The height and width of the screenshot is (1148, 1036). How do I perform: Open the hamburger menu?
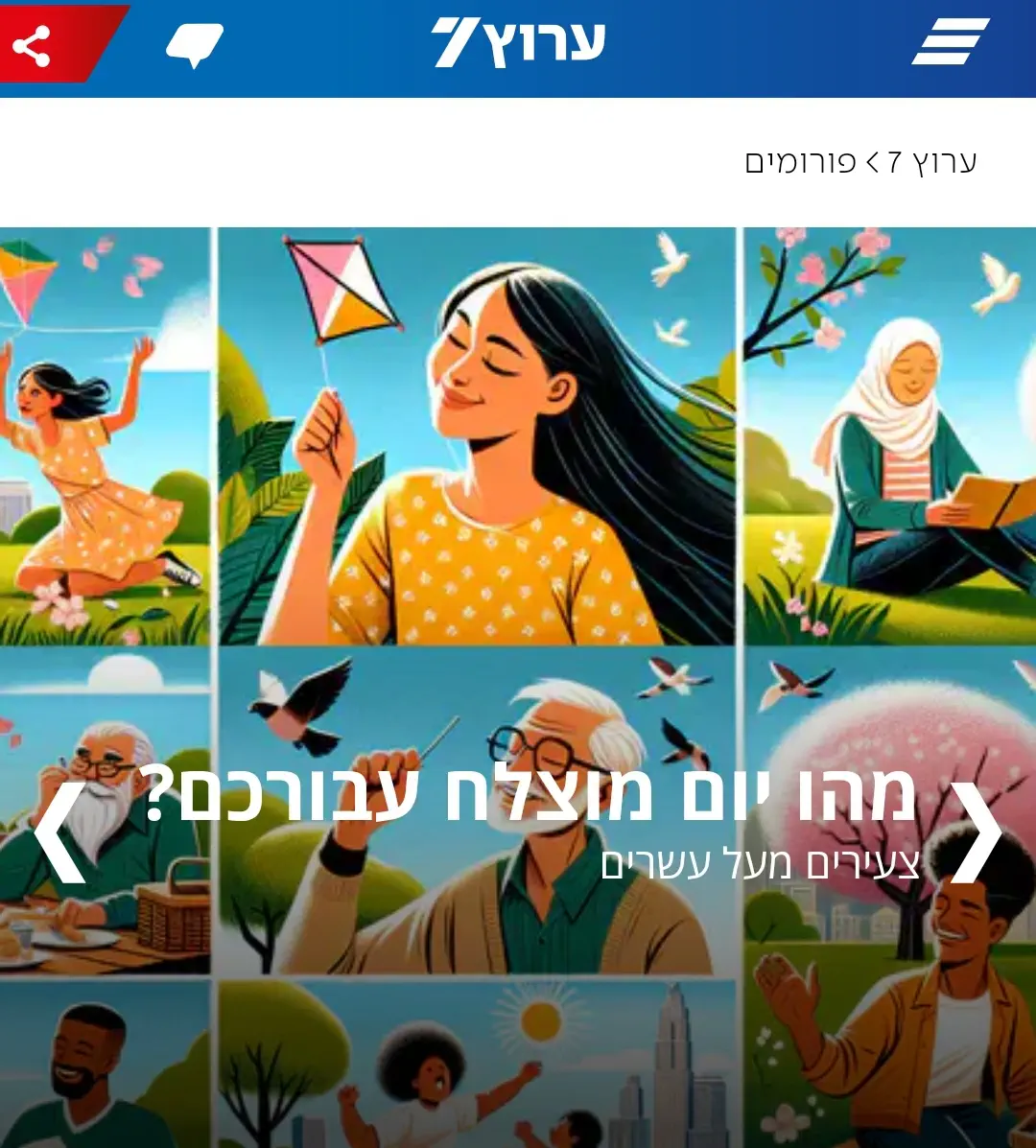coord(950,42)
